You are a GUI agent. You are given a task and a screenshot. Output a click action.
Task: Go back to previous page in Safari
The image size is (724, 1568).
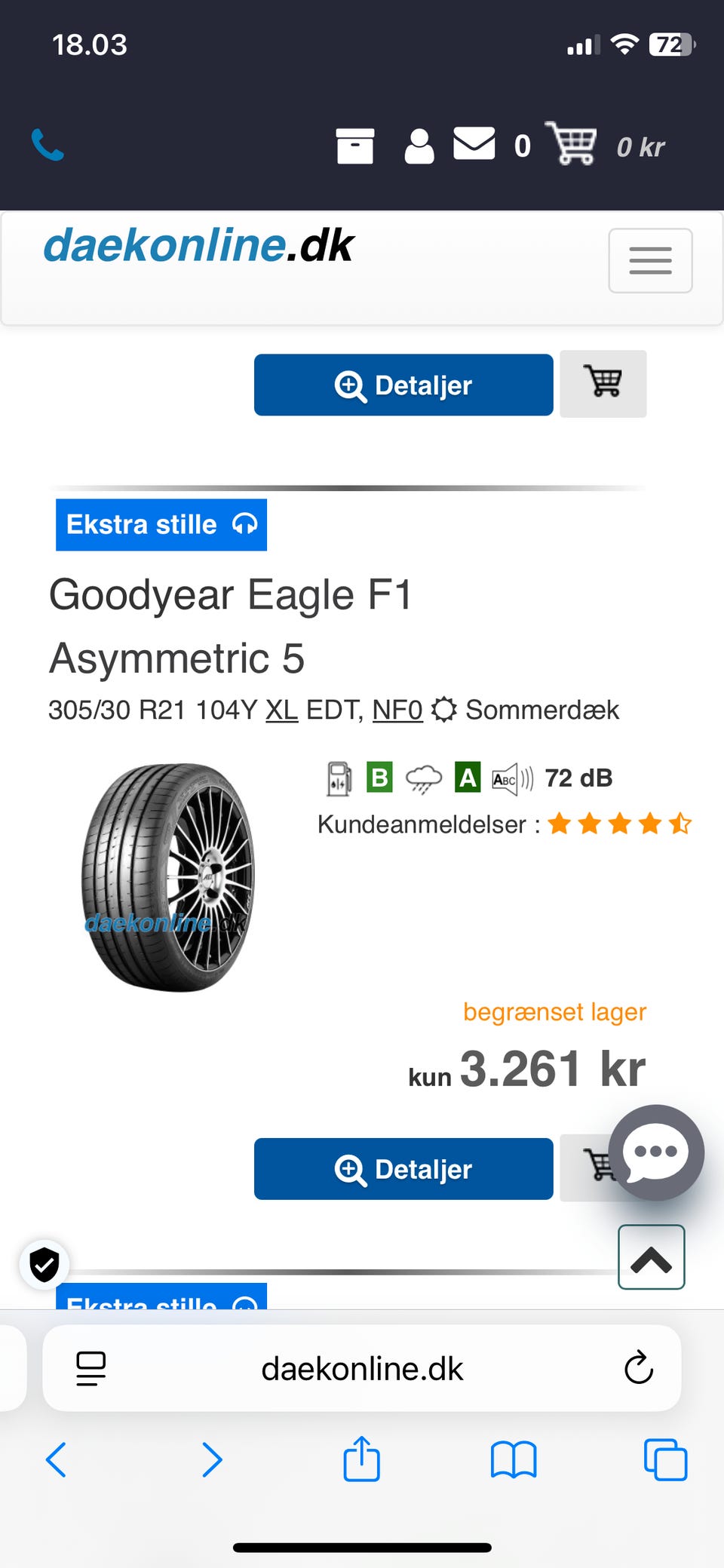point(57,1459)
